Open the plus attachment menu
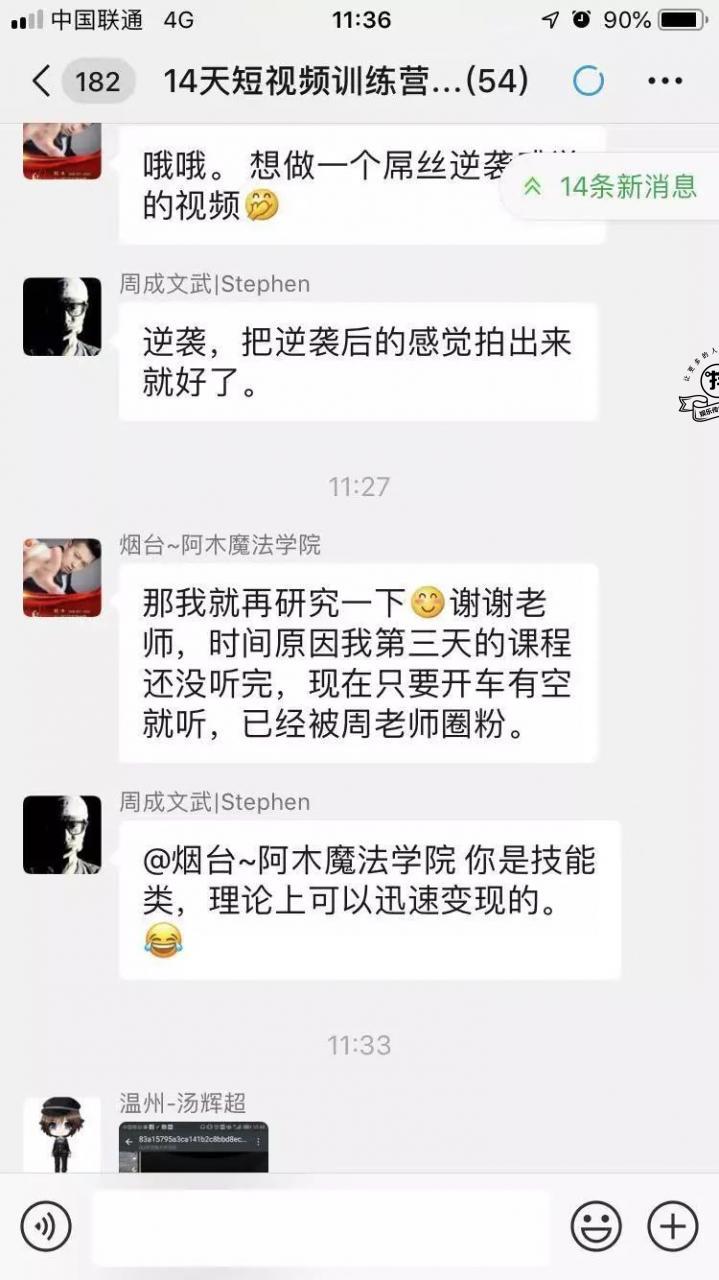The width and height of the screenshot is (719, 1280). pos(672,1226)
